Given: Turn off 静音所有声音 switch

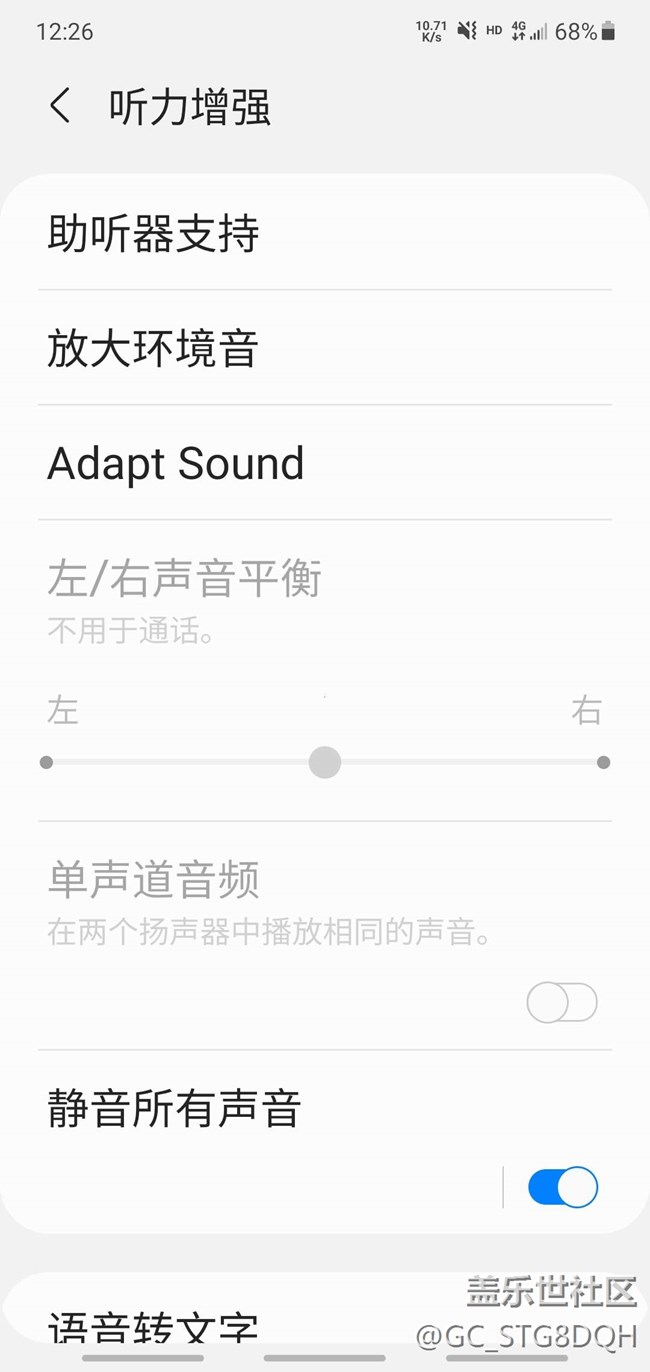Looking at the screenshot, I should tap(562, 1187).
